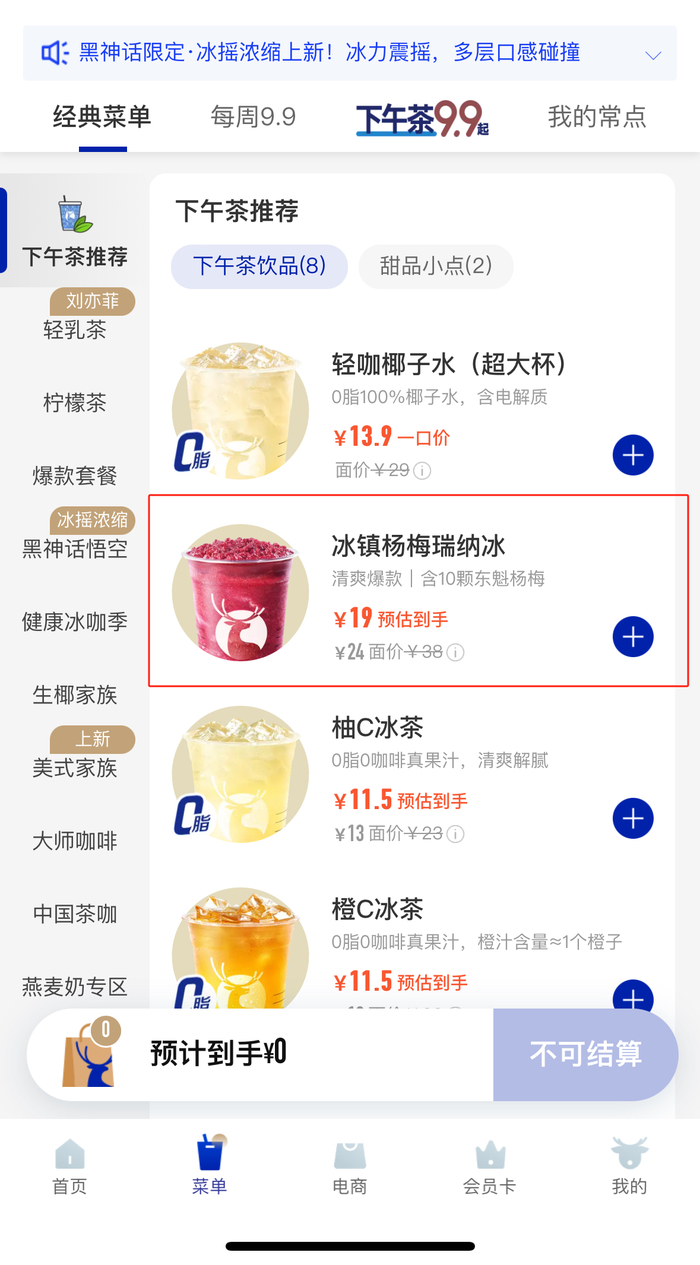Open 下午茶9.9 promotion tab
700x1265 pixels.
pyautogui.click(x=422, y=118)
